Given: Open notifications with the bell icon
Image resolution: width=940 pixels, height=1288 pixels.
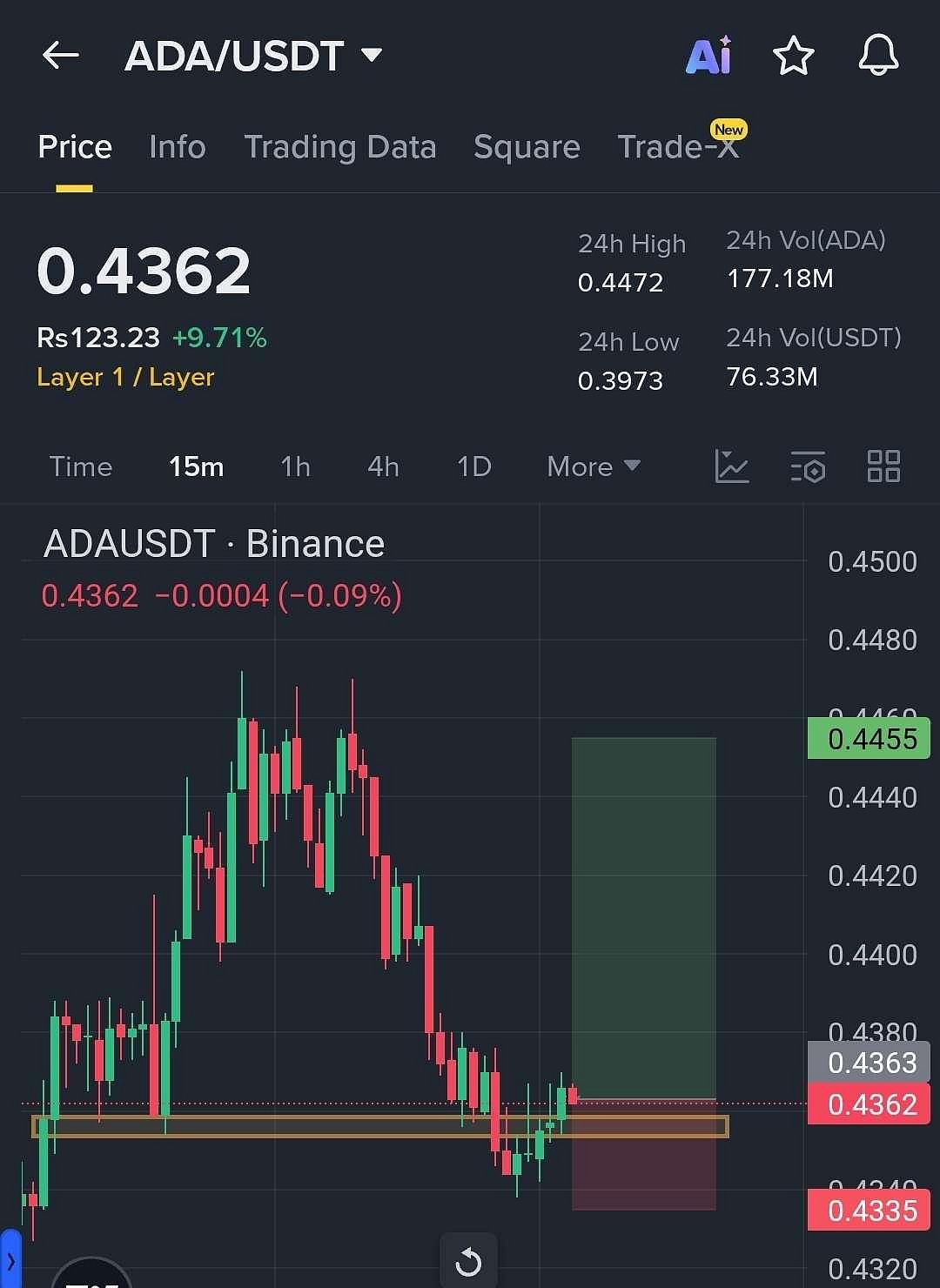Looking at the screenshot, I should point(879,55).
